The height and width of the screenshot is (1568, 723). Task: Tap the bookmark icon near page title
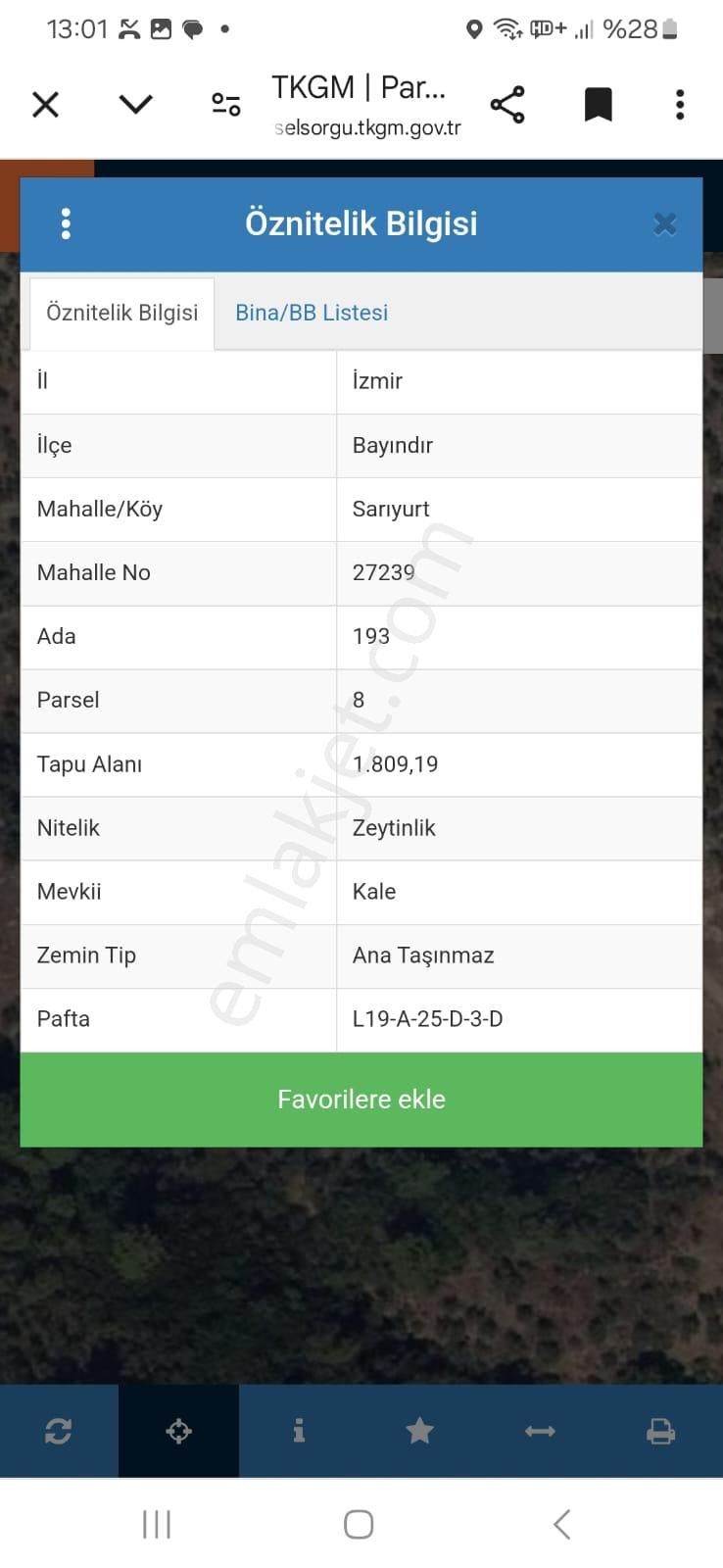[598, 102]
